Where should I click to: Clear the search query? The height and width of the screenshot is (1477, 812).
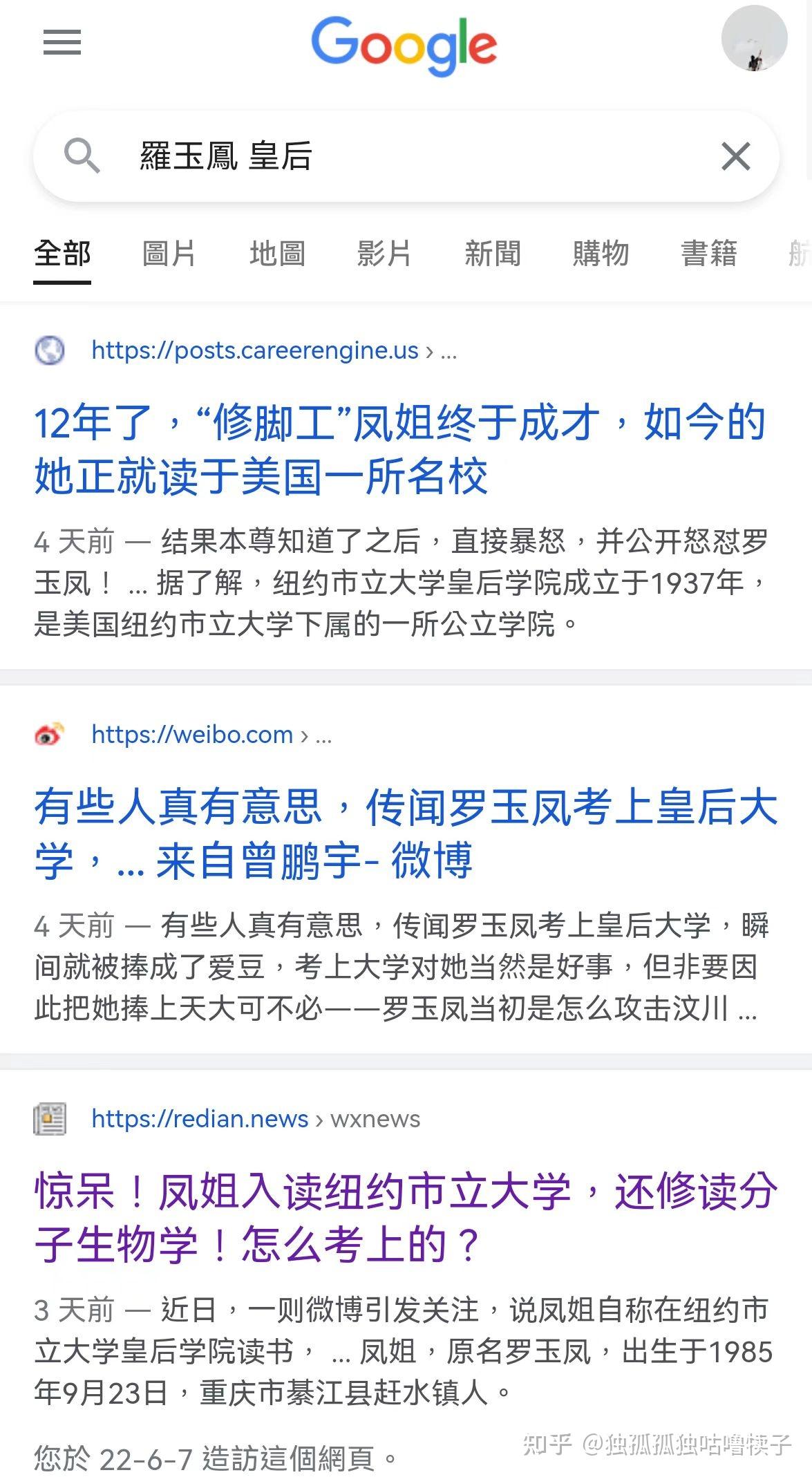tap(735, 156)
